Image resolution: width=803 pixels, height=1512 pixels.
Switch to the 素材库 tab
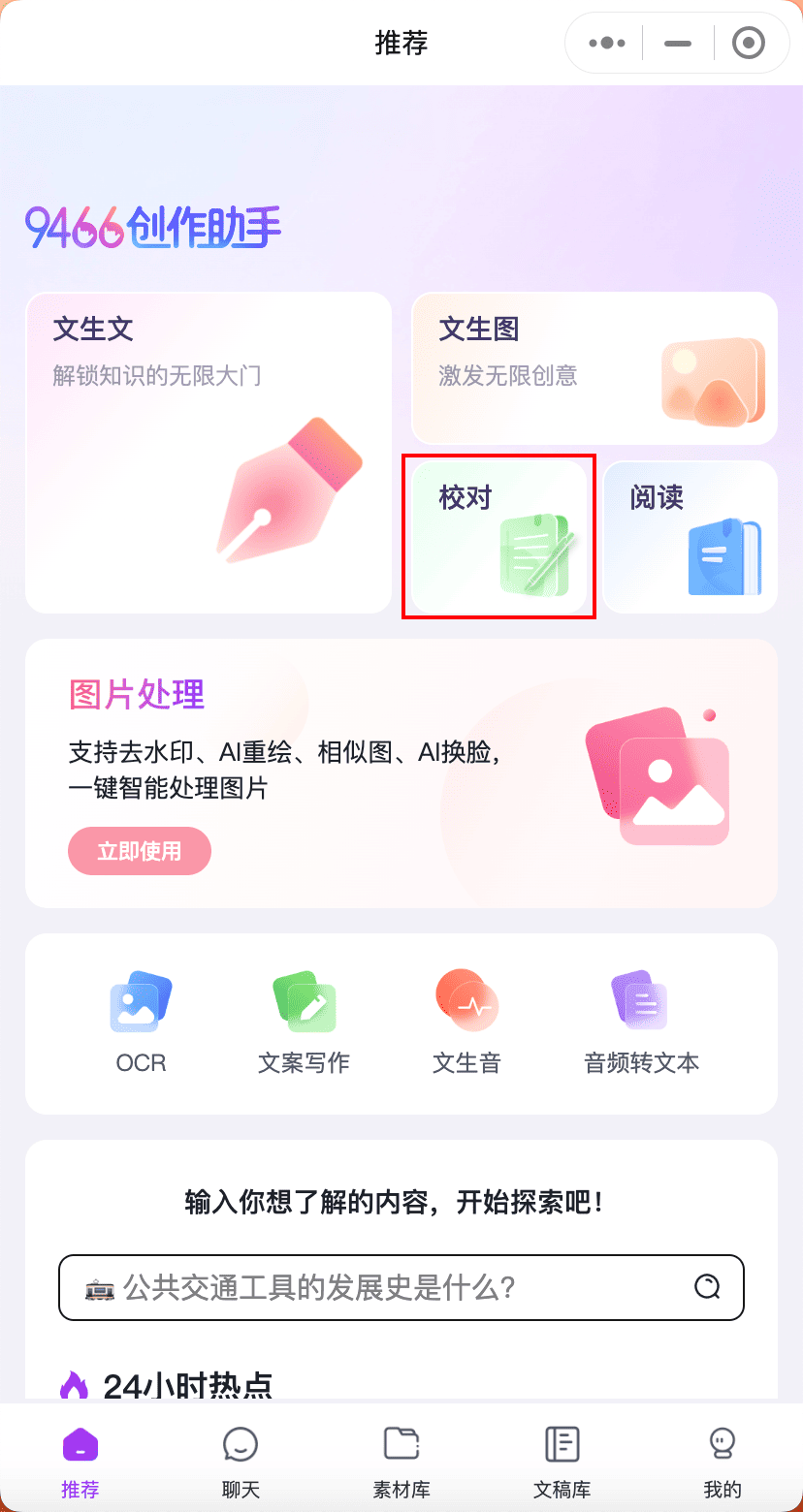[401, 1462]
